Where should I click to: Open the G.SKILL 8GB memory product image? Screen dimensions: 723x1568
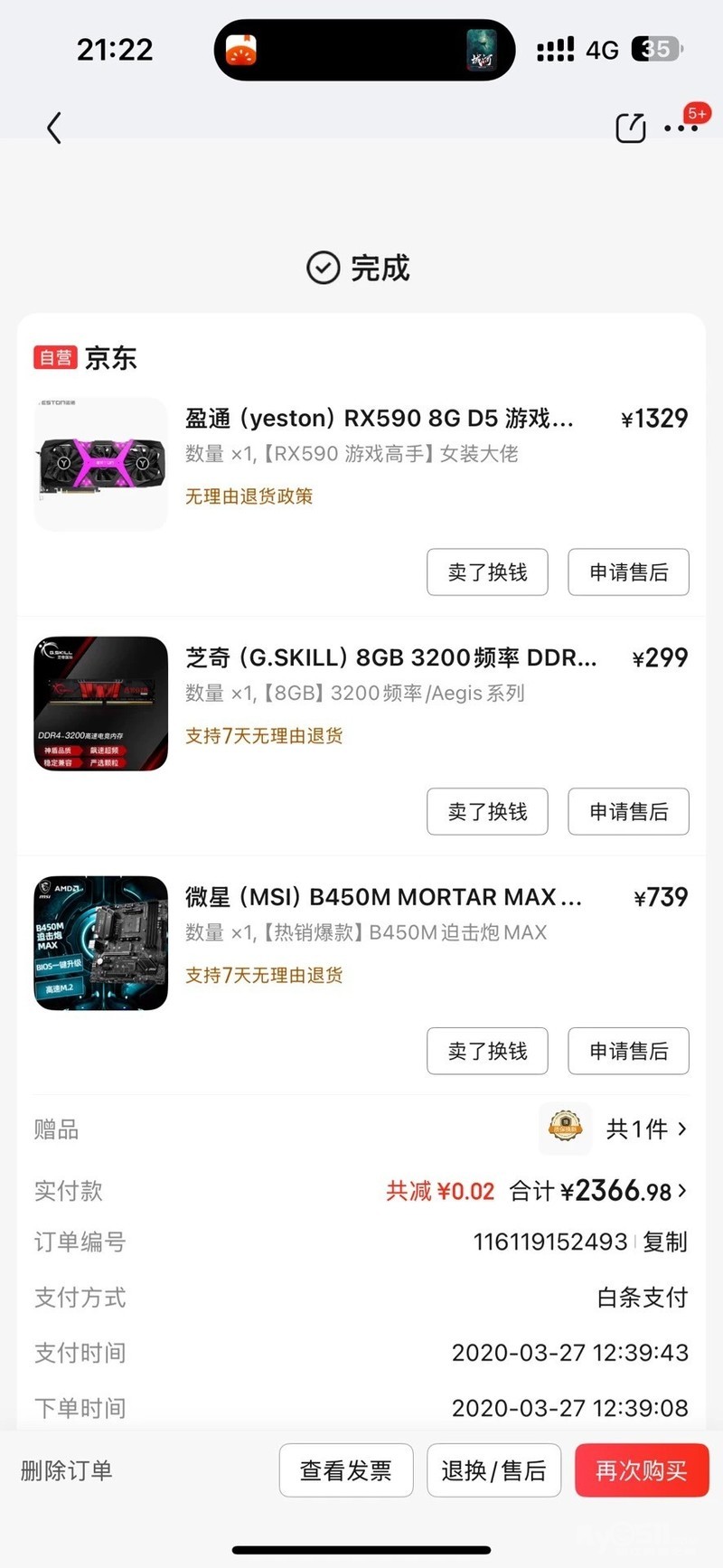click(101, 704)
